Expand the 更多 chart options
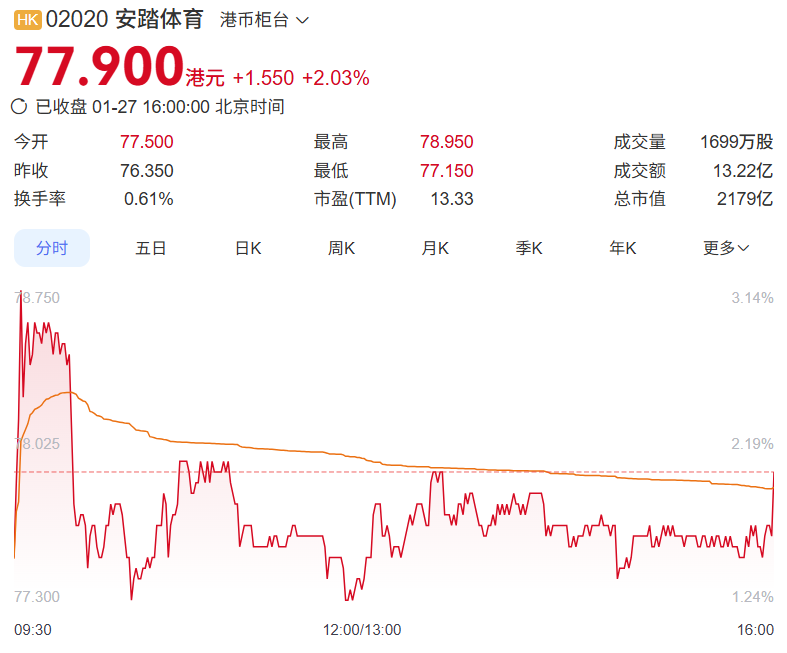Viewport: 787px width, 653px height. [x=726, y=248]
